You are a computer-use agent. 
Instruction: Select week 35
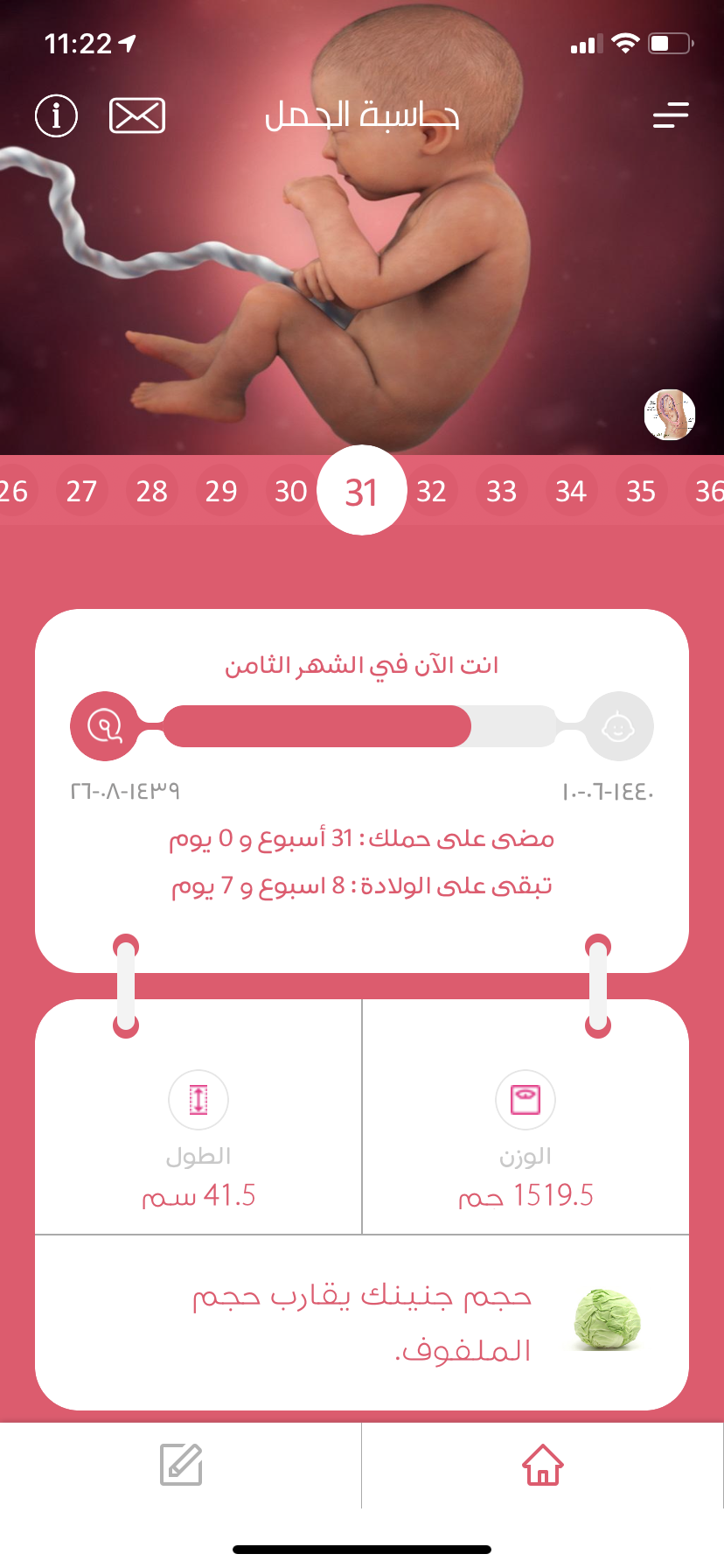click(x=641, y=491)
